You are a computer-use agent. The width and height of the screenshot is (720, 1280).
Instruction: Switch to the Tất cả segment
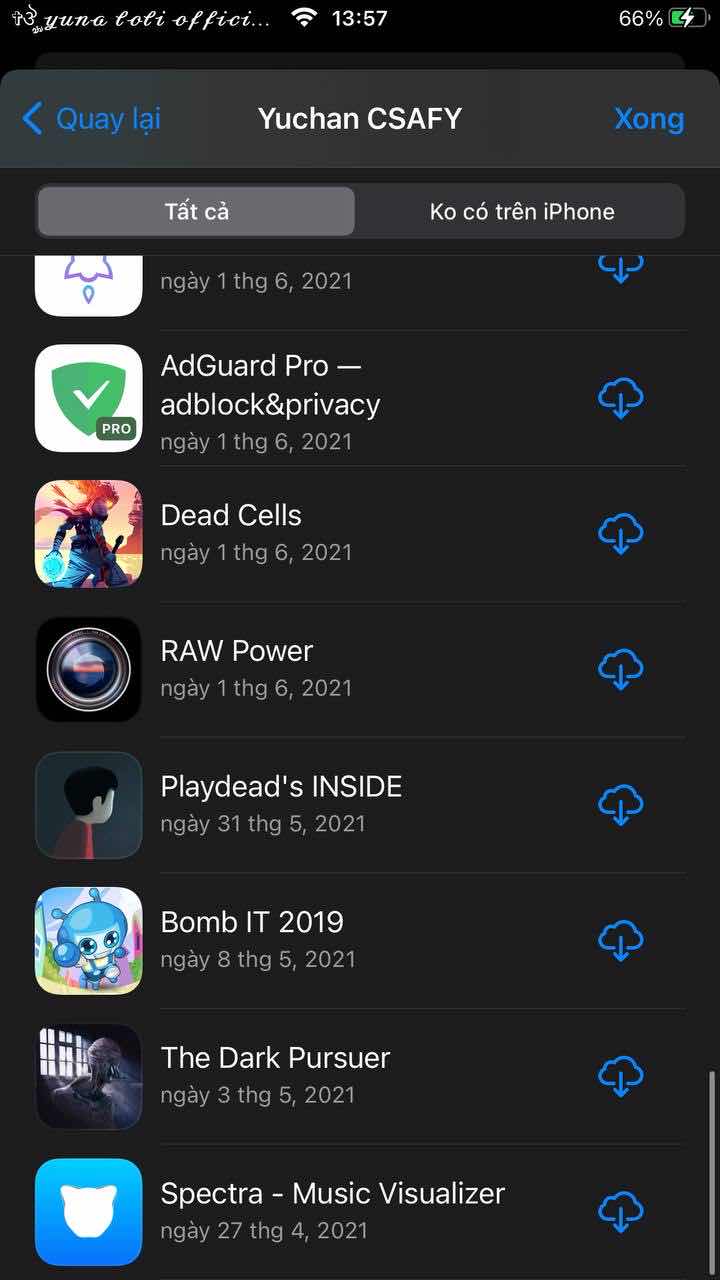197,211
